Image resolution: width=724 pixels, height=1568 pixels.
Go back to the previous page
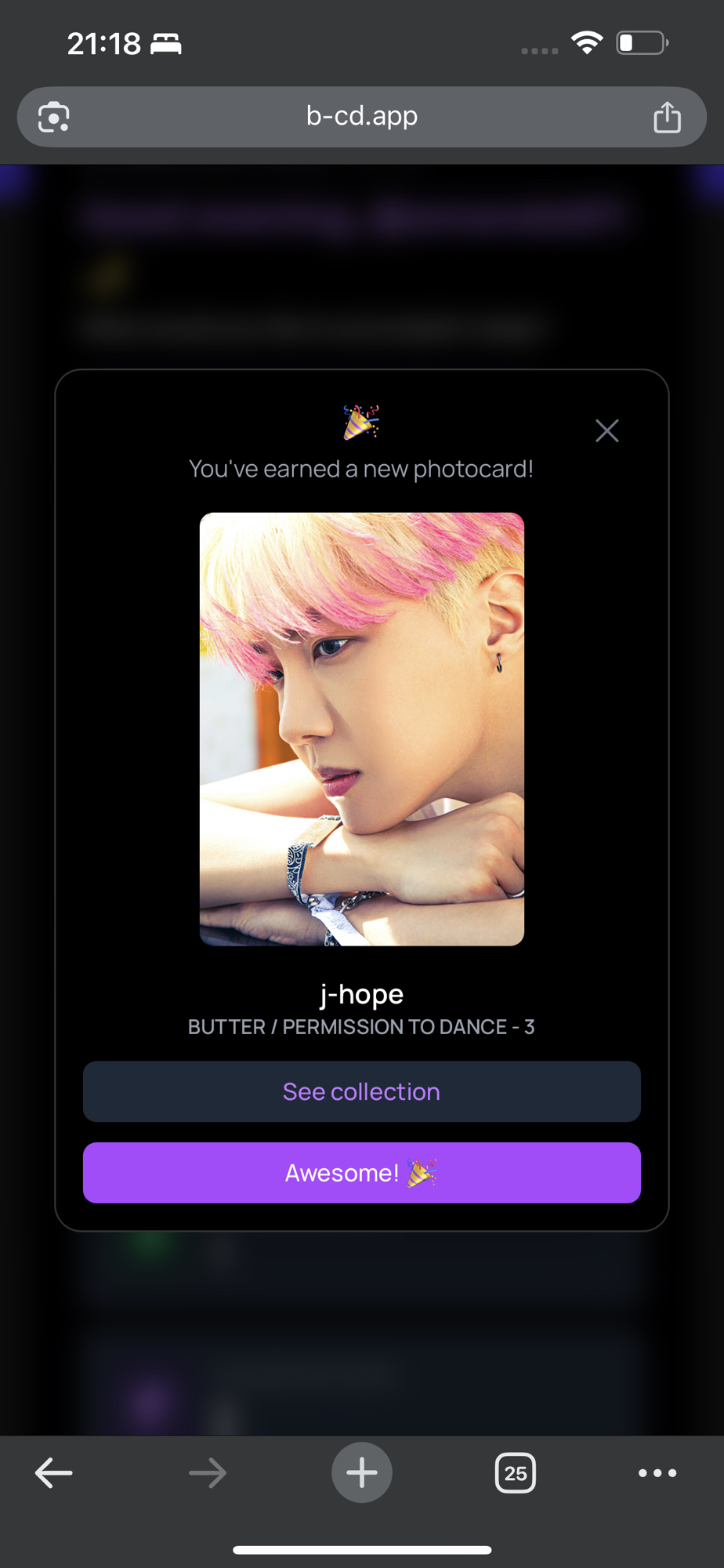pos(54,1472)
